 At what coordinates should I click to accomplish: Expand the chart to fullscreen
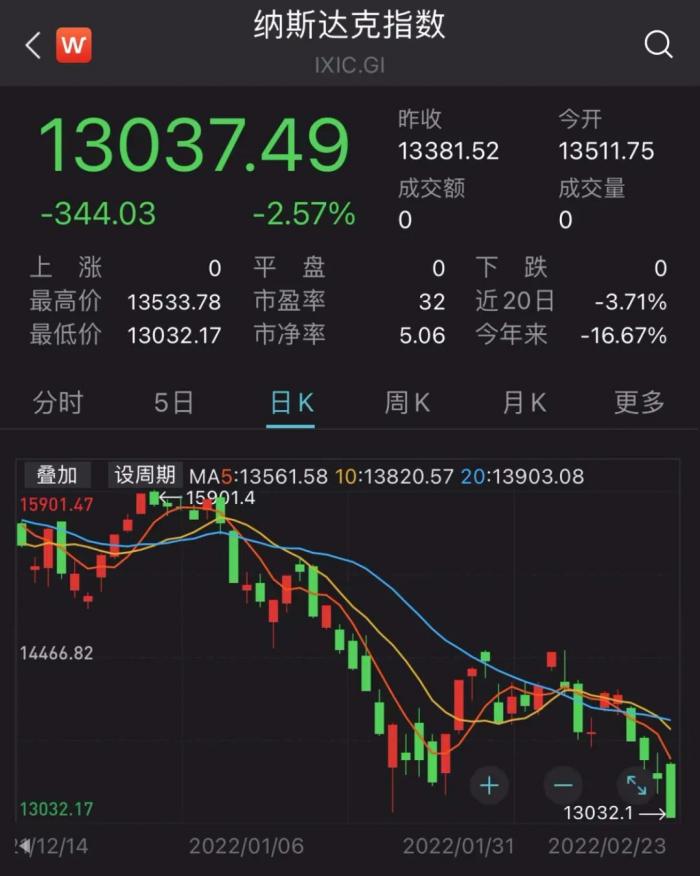(637, 785)
